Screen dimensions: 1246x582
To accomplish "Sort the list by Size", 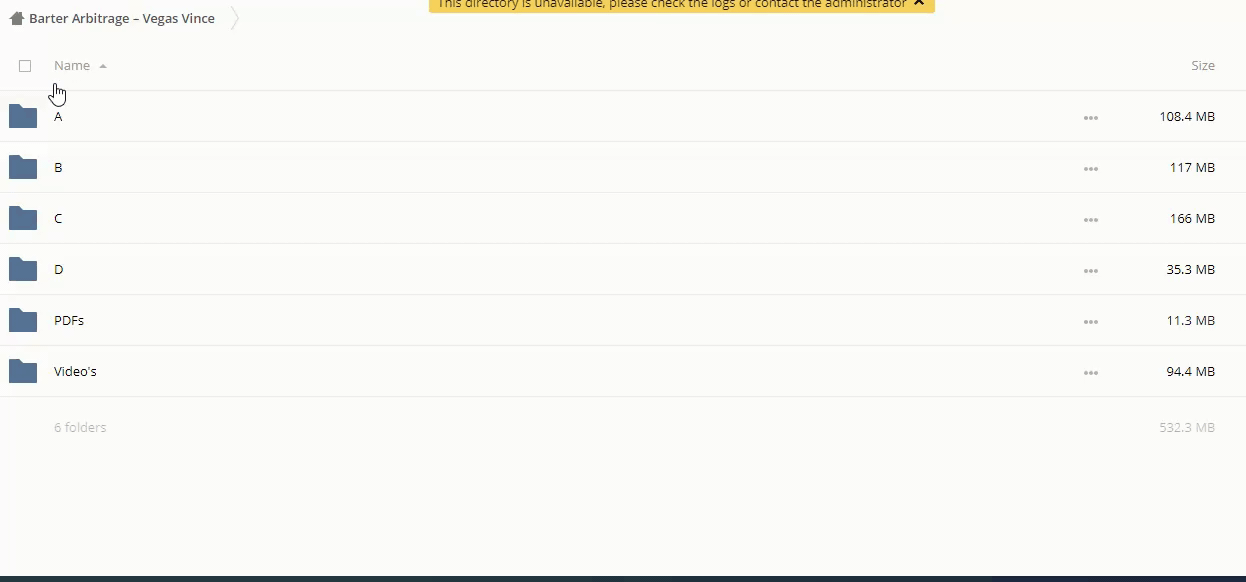I will pyautogui.click(x=1202, y=66).
